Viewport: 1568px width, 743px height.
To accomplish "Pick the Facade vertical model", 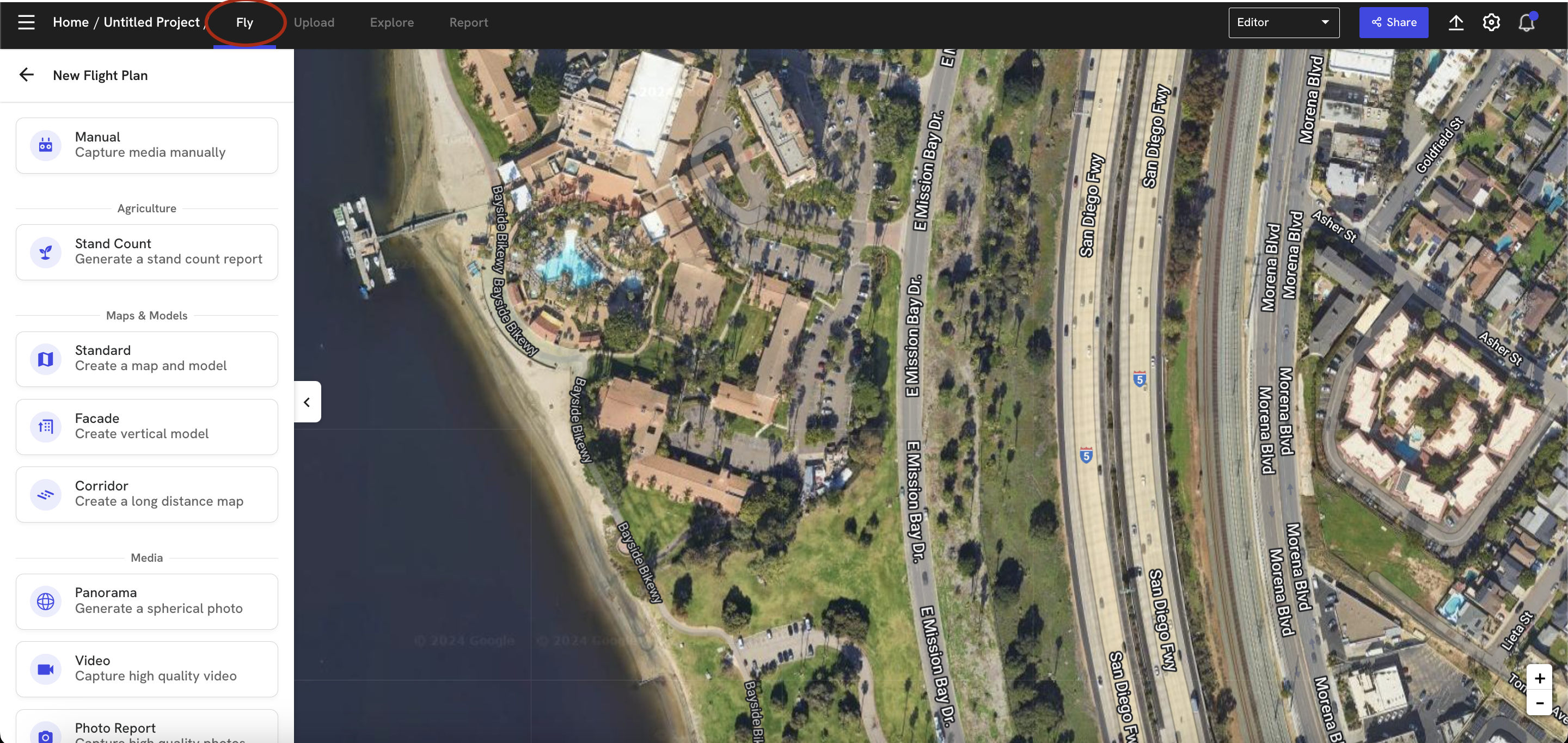I will (x=146, y=427).
